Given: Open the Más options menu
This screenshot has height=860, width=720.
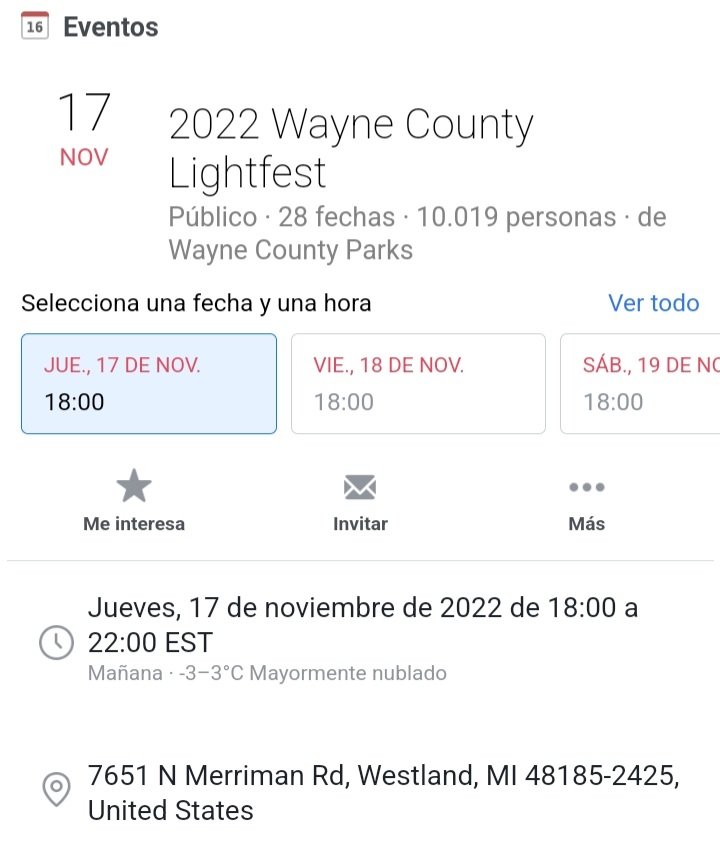Looking at the screenshot, I should tap(586, 502).
